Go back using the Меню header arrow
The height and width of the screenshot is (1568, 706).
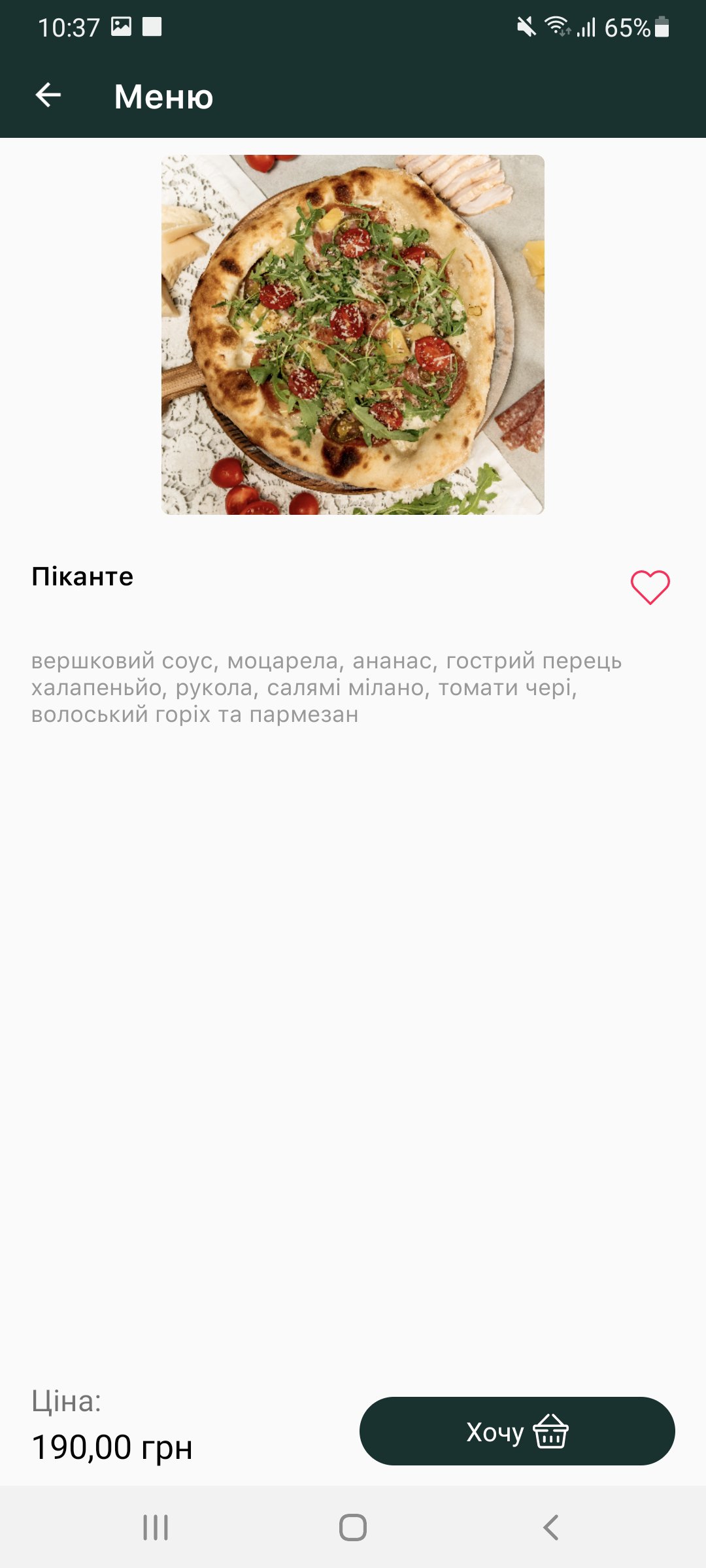(x=48, y=95)
